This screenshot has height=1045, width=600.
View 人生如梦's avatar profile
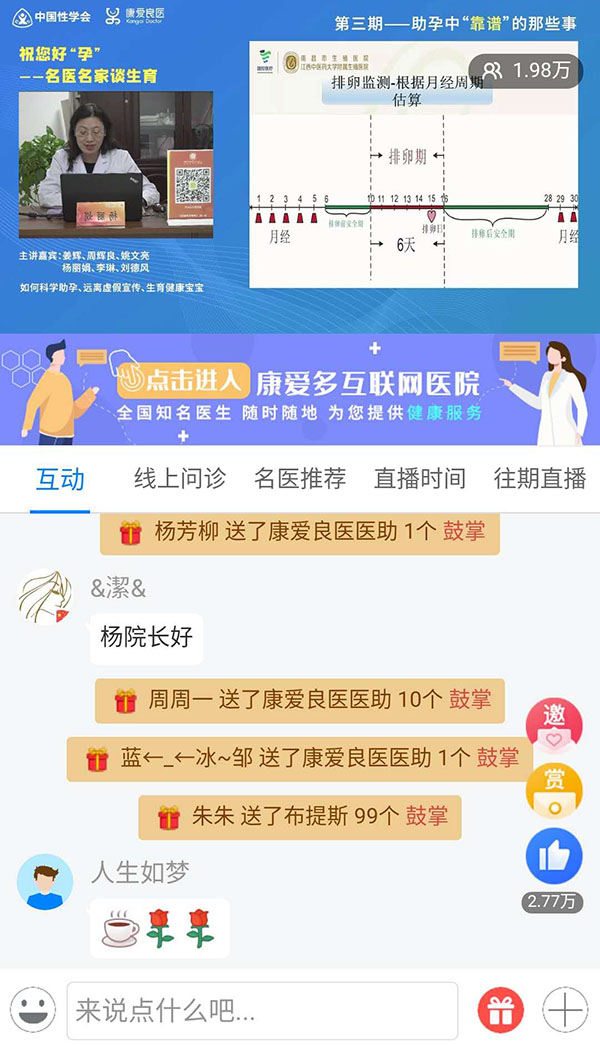click(45, 881)
